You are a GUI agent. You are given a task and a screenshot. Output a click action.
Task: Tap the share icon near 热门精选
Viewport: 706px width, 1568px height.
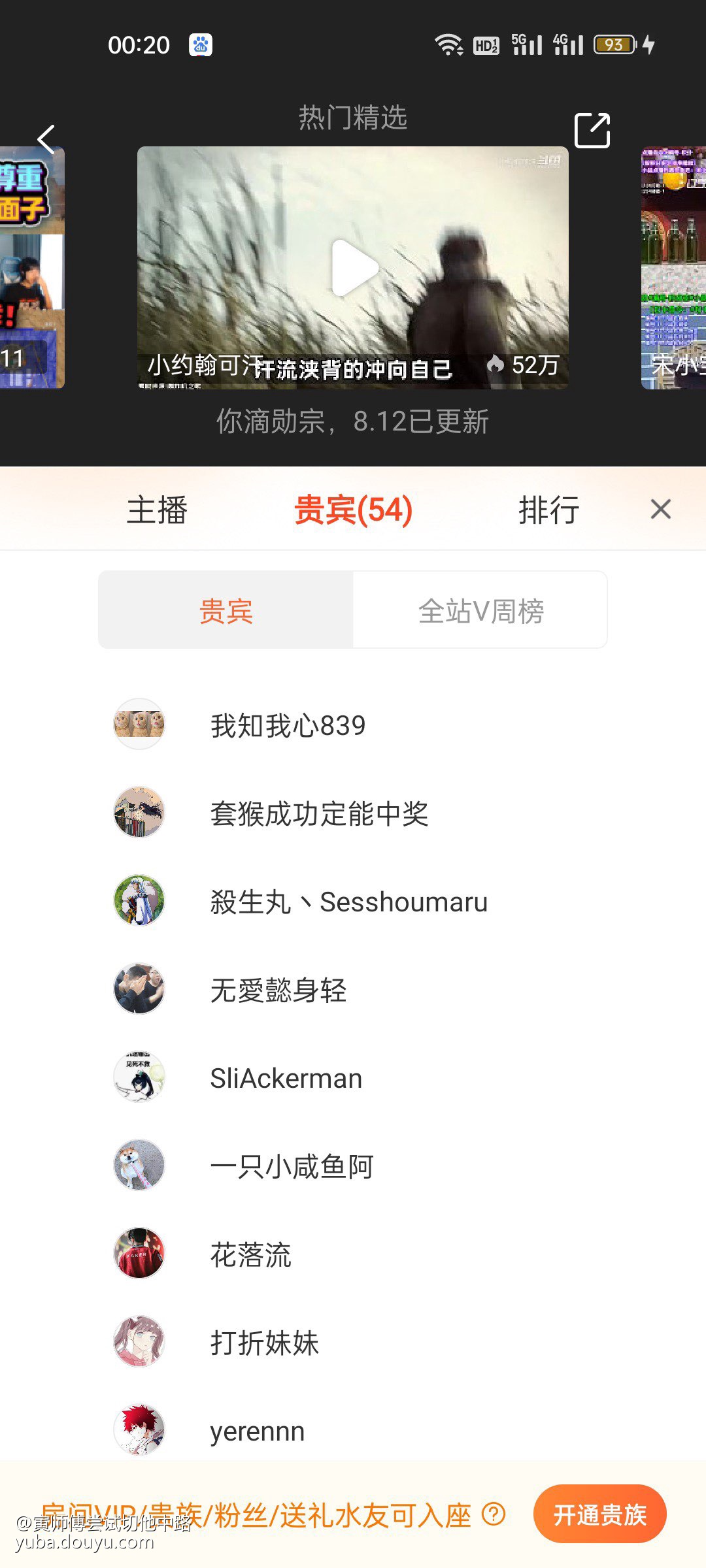click(592, 131)
